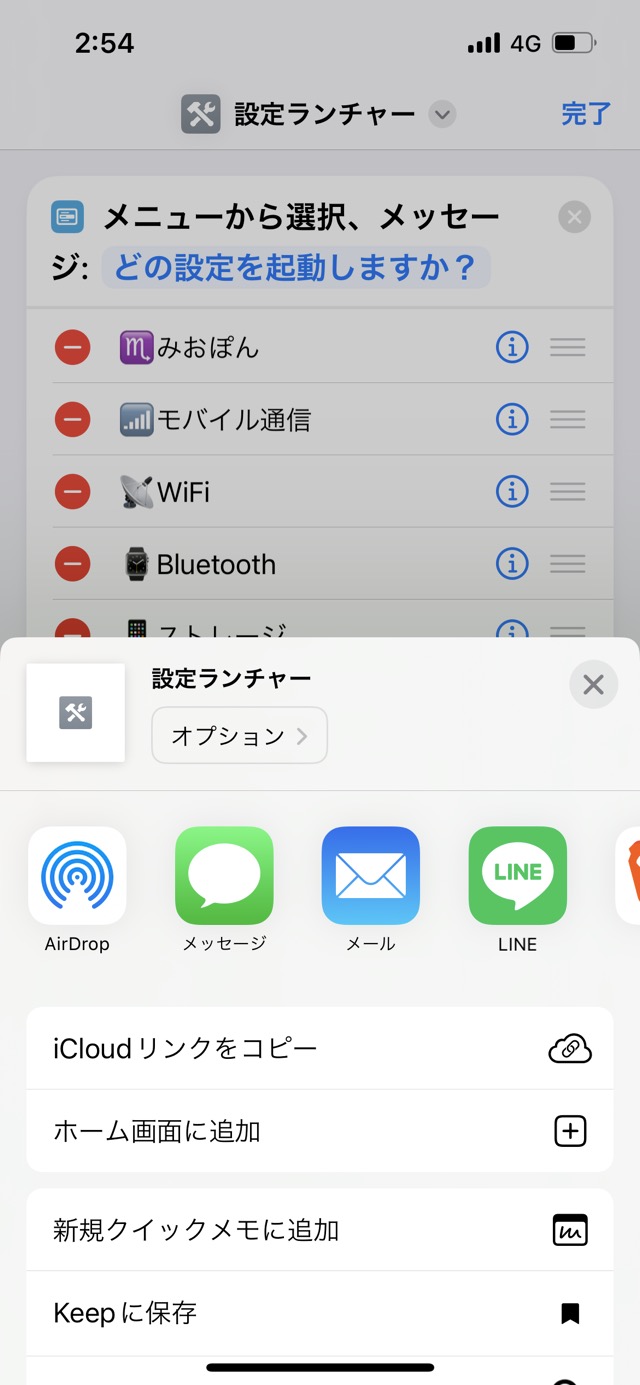Share the shortcut on LINE
The height and width of the screenshot is (1385, 640).
517,876
